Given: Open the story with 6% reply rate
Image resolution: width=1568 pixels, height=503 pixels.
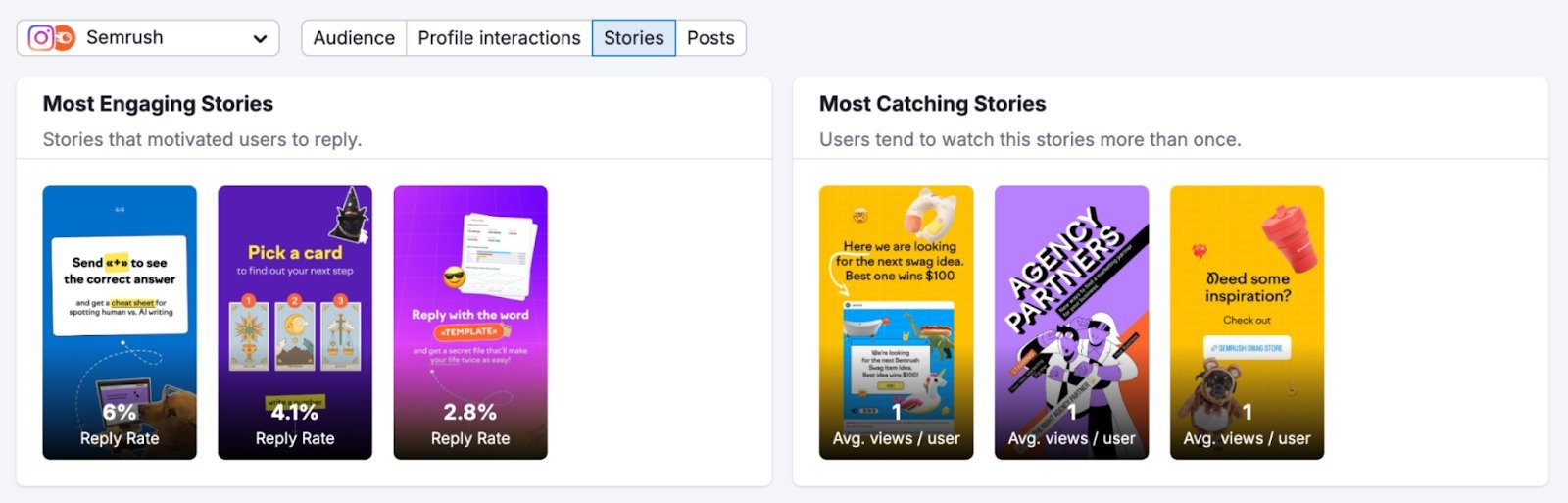Looking at the screenshot, I should 120,323.
